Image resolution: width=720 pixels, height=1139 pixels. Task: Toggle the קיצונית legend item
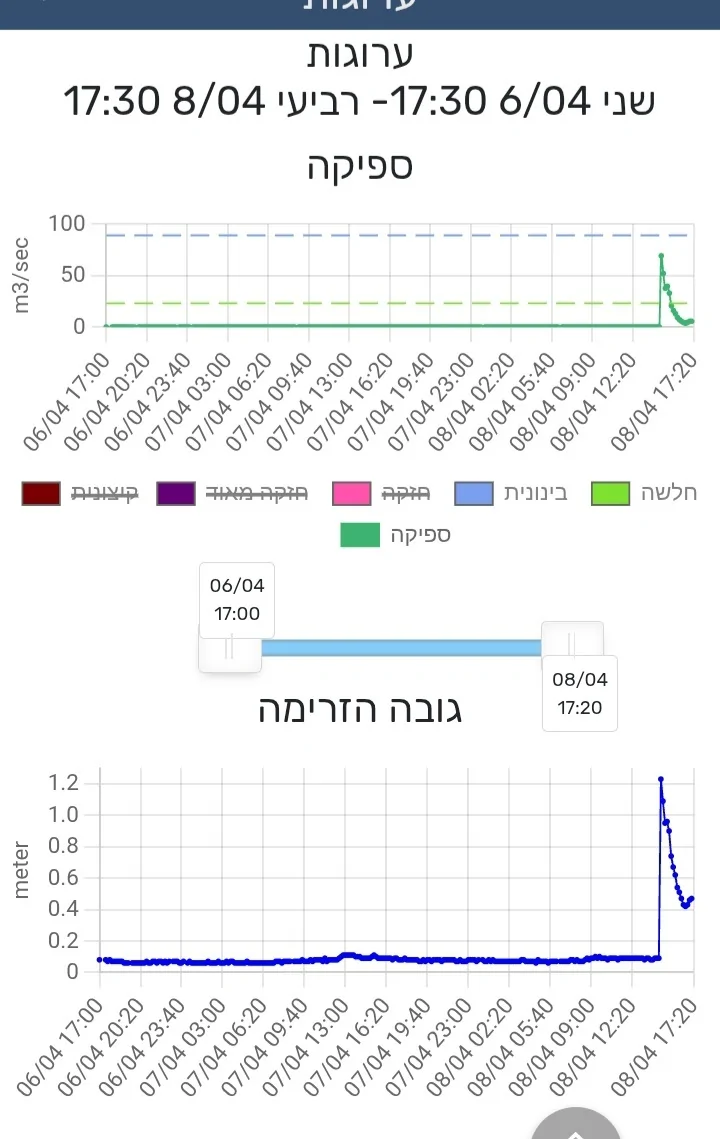(80, 493)
